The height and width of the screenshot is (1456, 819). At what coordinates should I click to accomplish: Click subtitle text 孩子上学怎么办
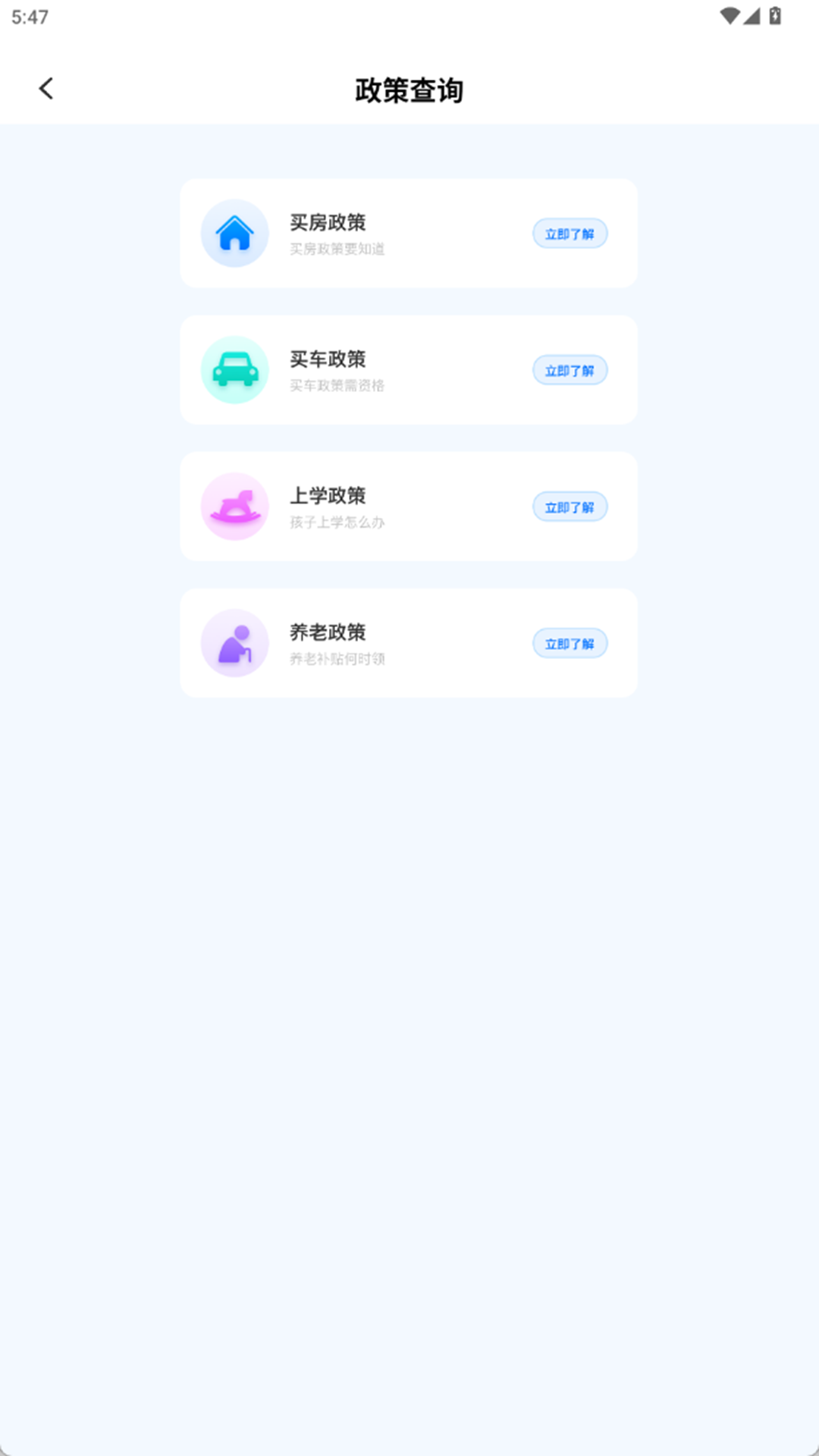(x=338, y=522)
